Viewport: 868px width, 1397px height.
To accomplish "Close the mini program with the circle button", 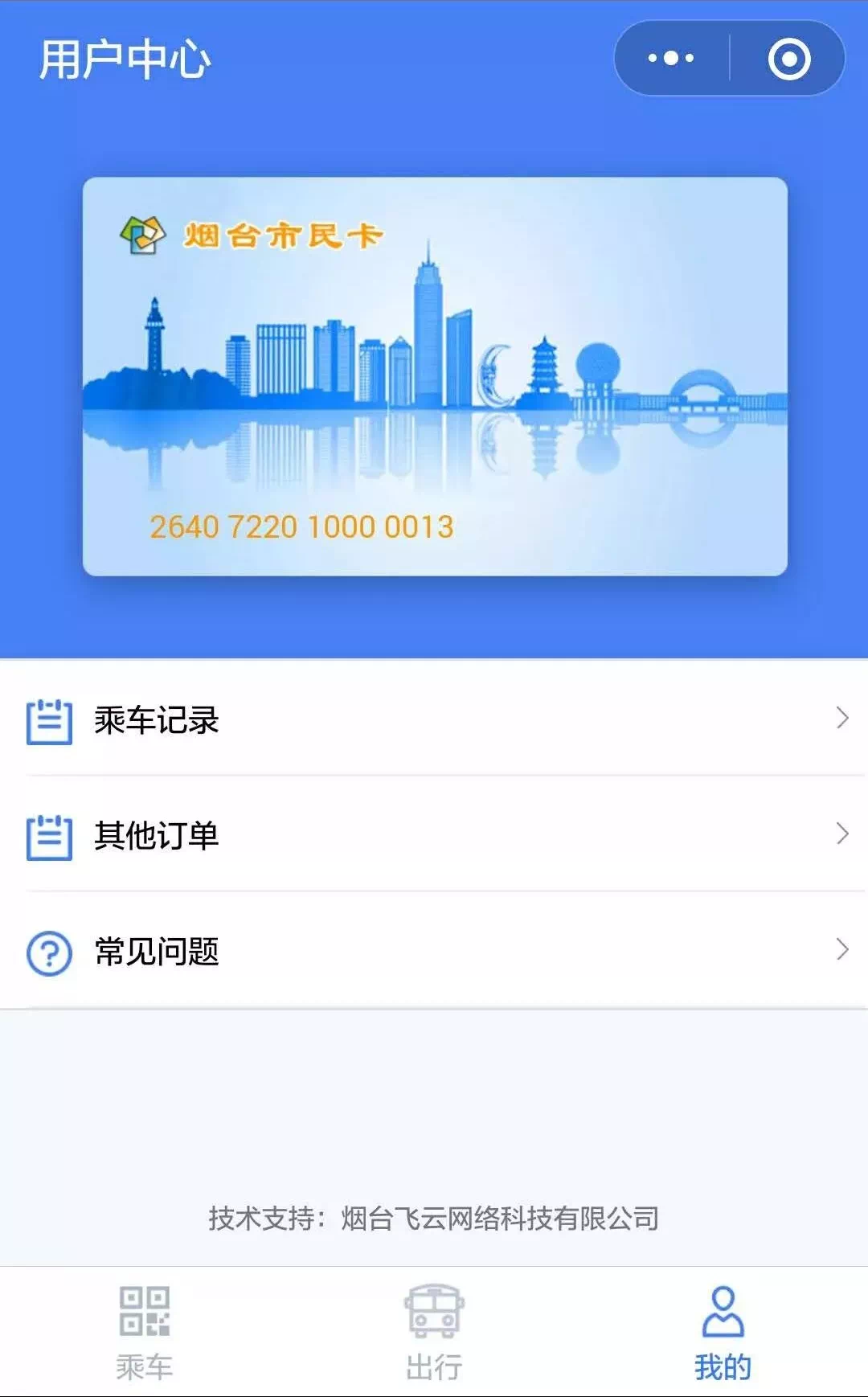I will coord(788,58).
